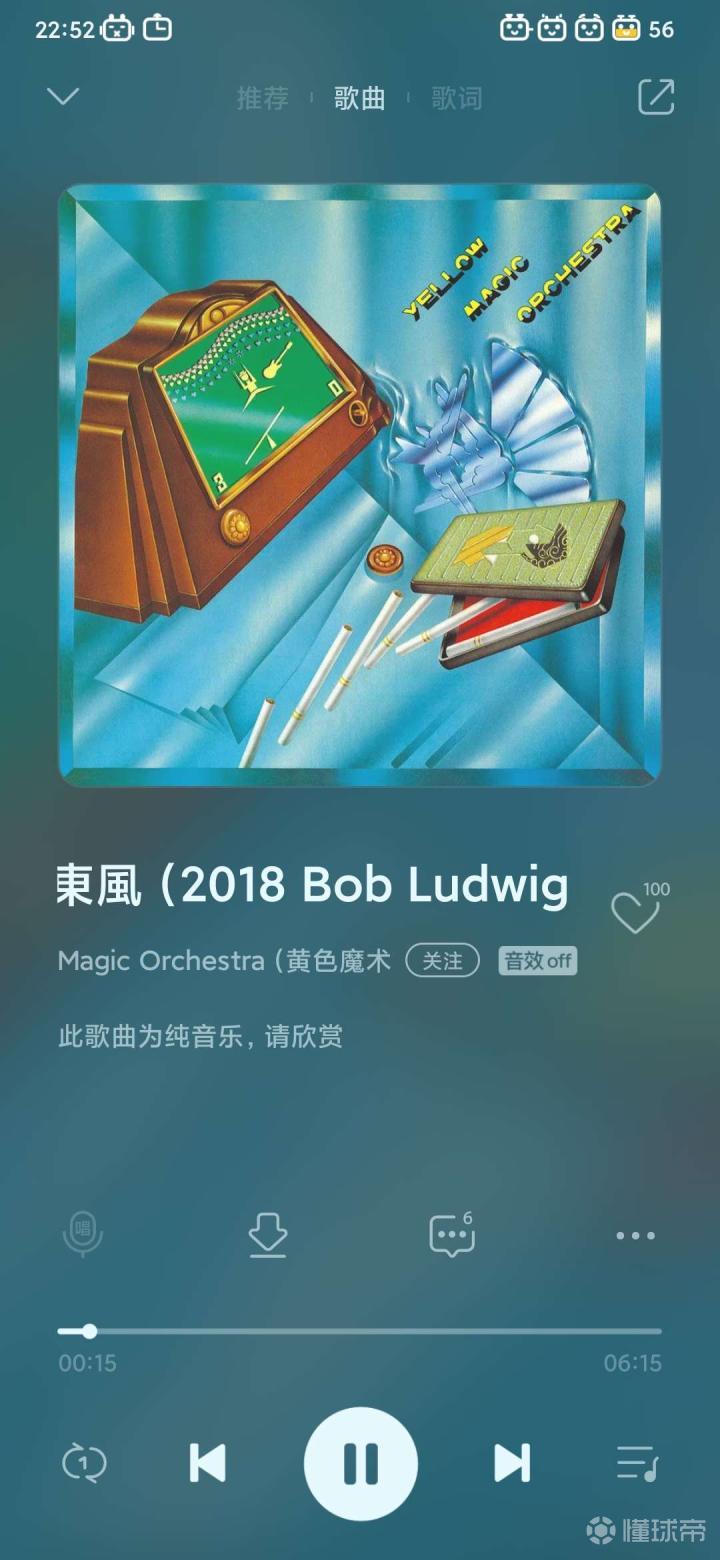720x1560 pixels.
Task: Open the three-dot more options menu
Action: pos(635,1236)
